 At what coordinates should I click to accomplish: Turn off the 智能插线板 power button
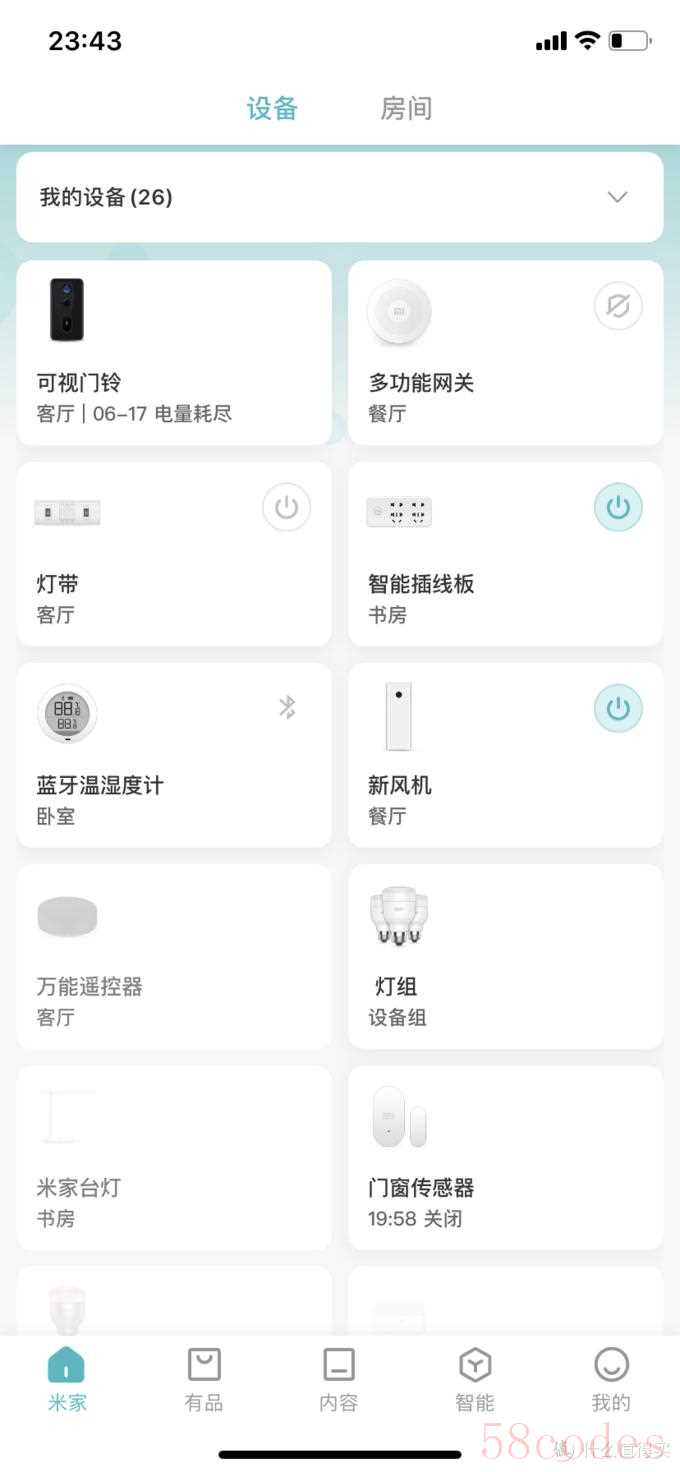[618, 508]
